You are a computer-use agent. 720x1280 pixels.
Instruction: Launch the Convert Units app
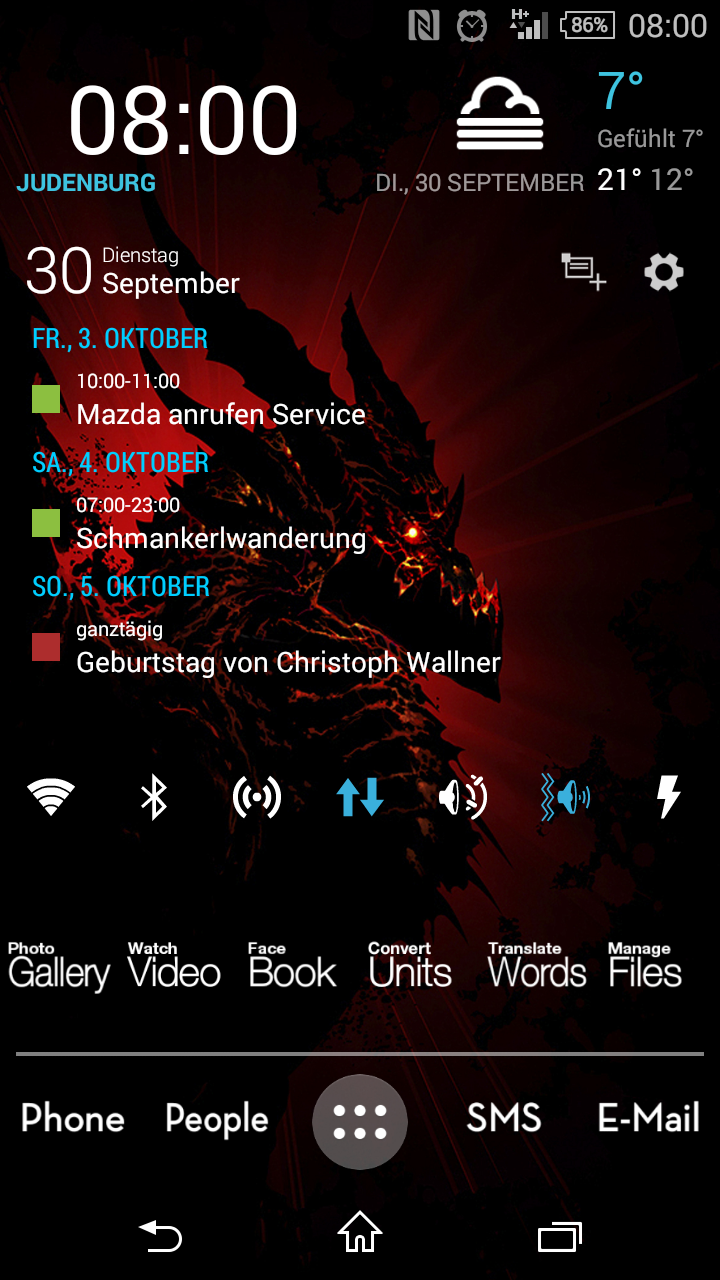[410, 967]
